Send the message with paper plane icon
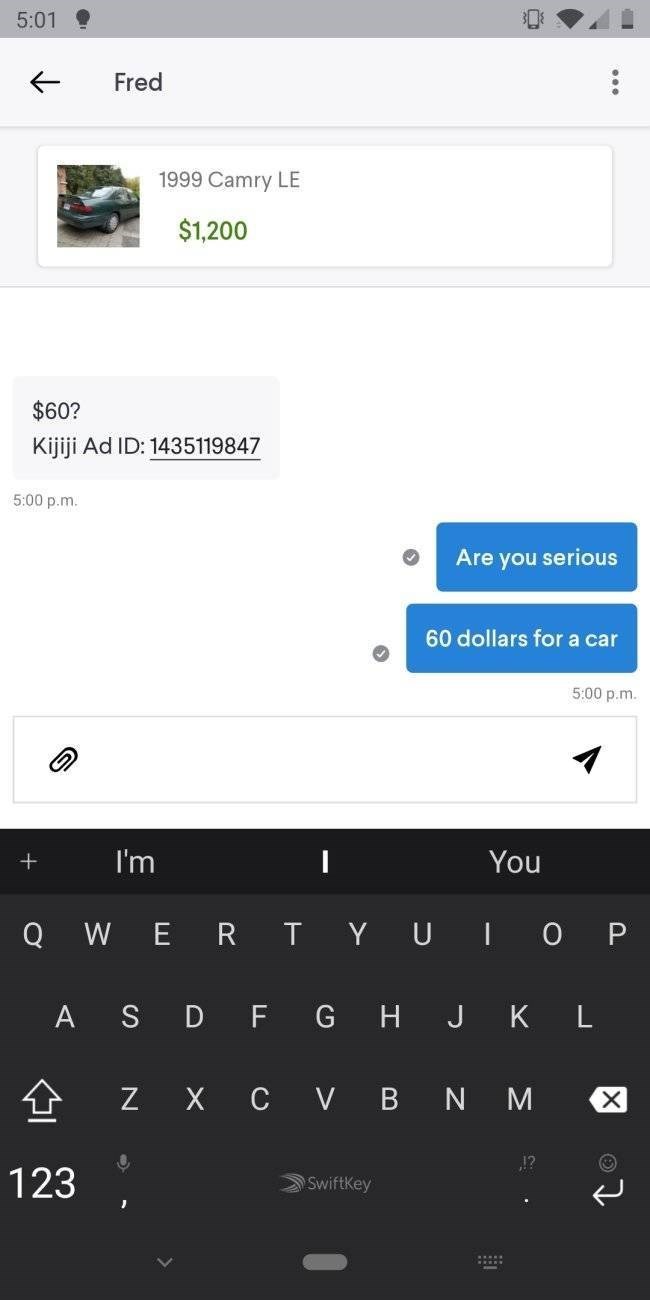 [587, 760]
